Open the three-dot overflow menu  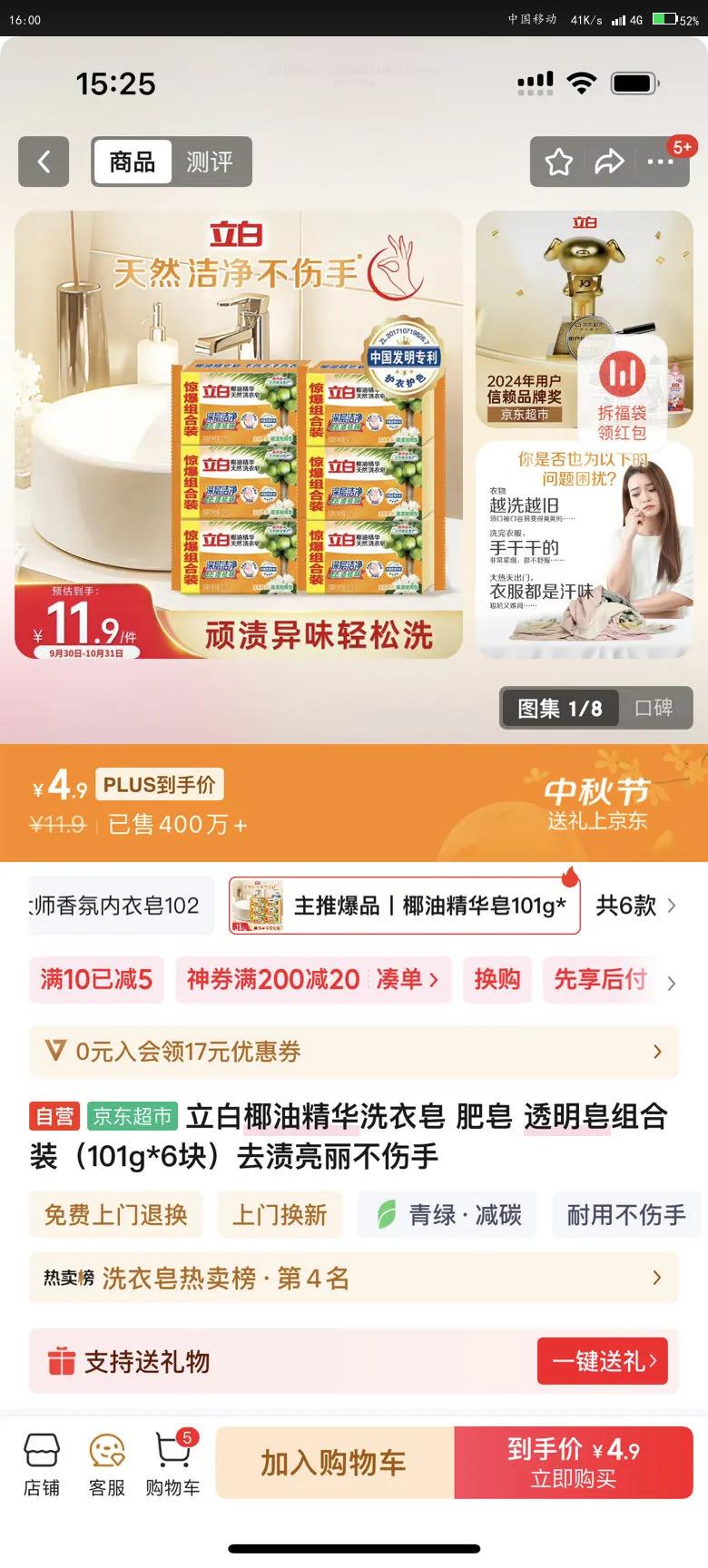point(660,162)
